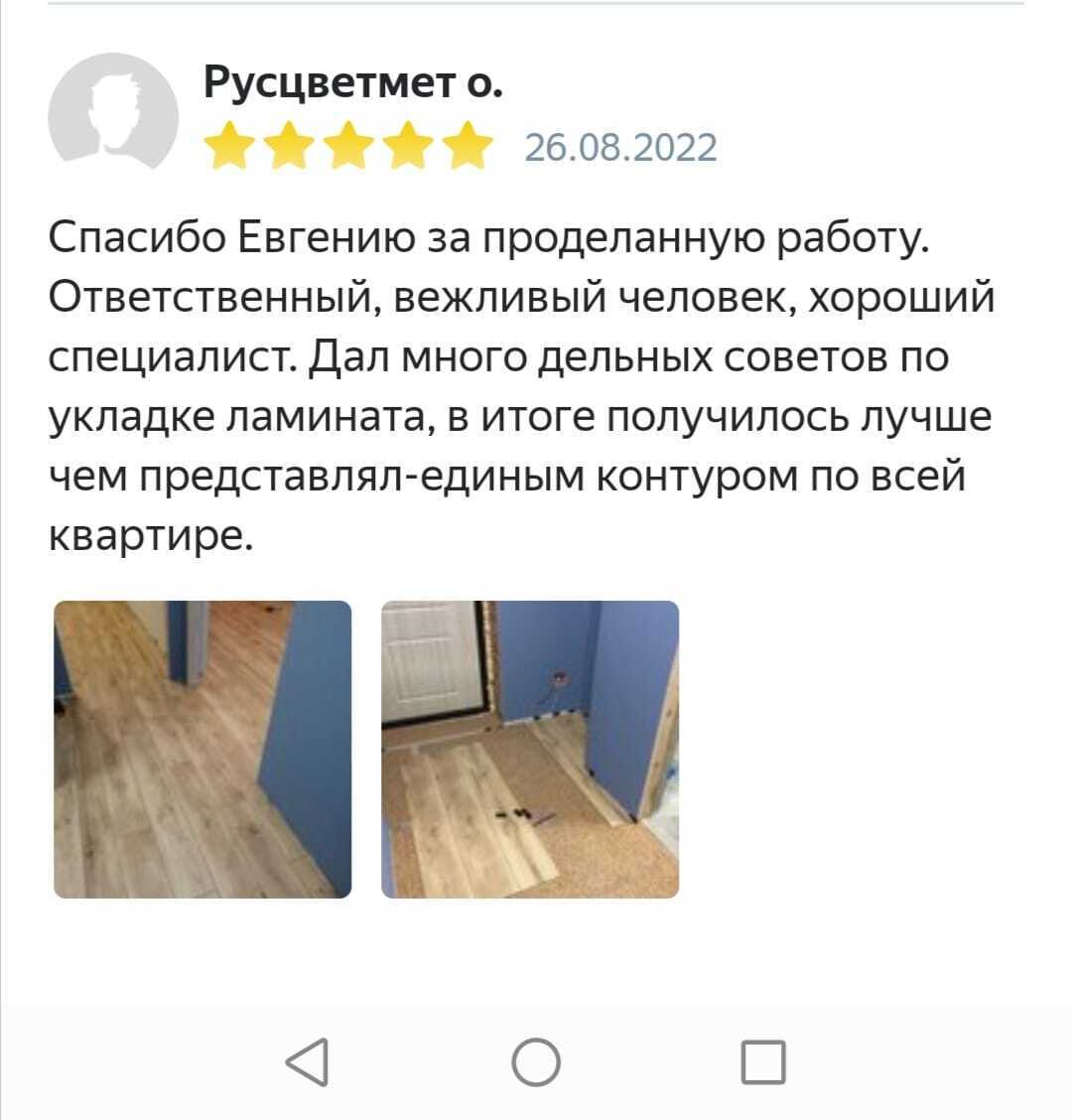Open the laminate floor photo thumbnail

coord(202,750)
